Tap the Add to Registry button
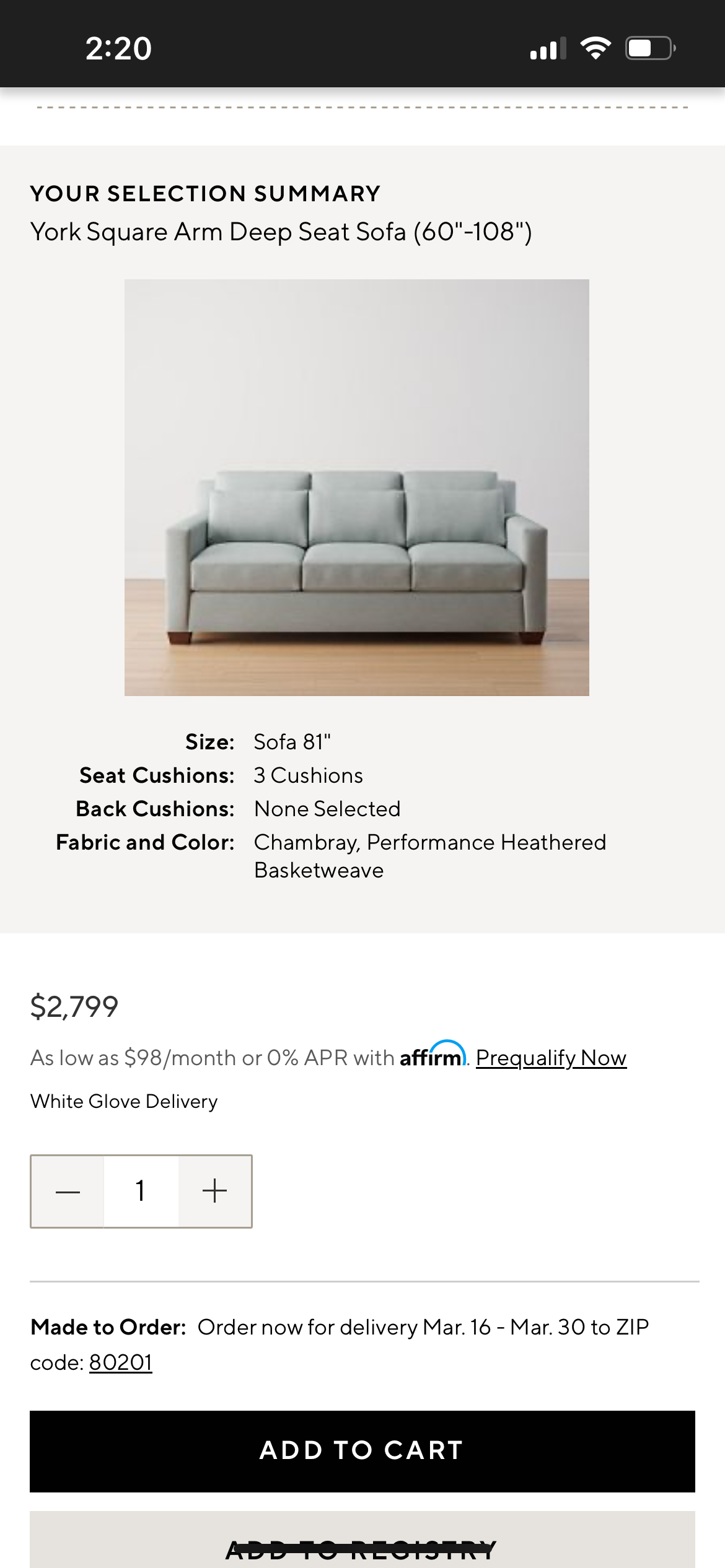The height and width of the screenshot is (1568, 725). [362, 1545]
